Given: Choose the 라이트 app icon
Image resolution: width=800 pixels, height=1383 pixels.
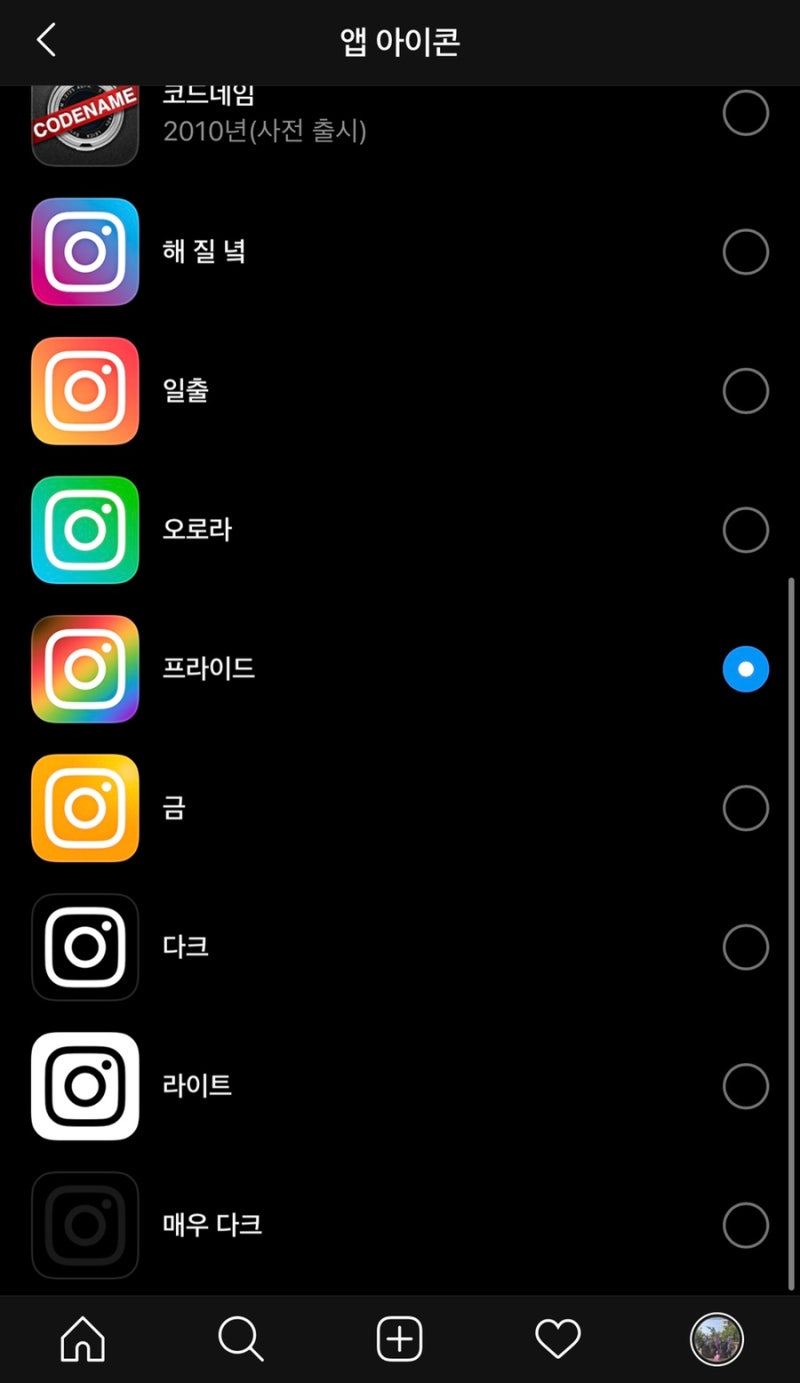Looking at the screenshot, I should click(x=745, y=1086).
